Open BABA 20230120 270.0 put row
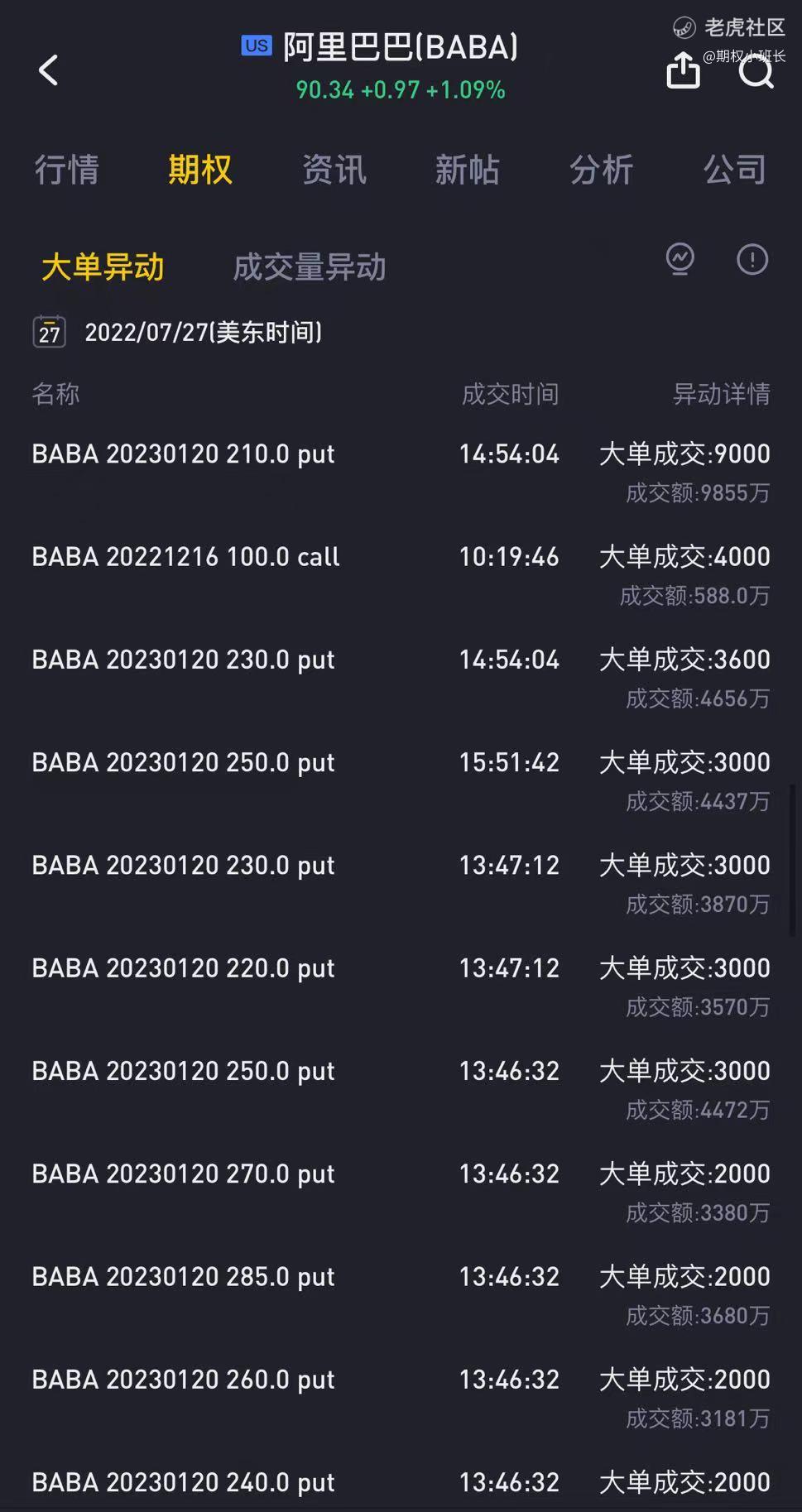802x1512 pixels. point(401,1192)
